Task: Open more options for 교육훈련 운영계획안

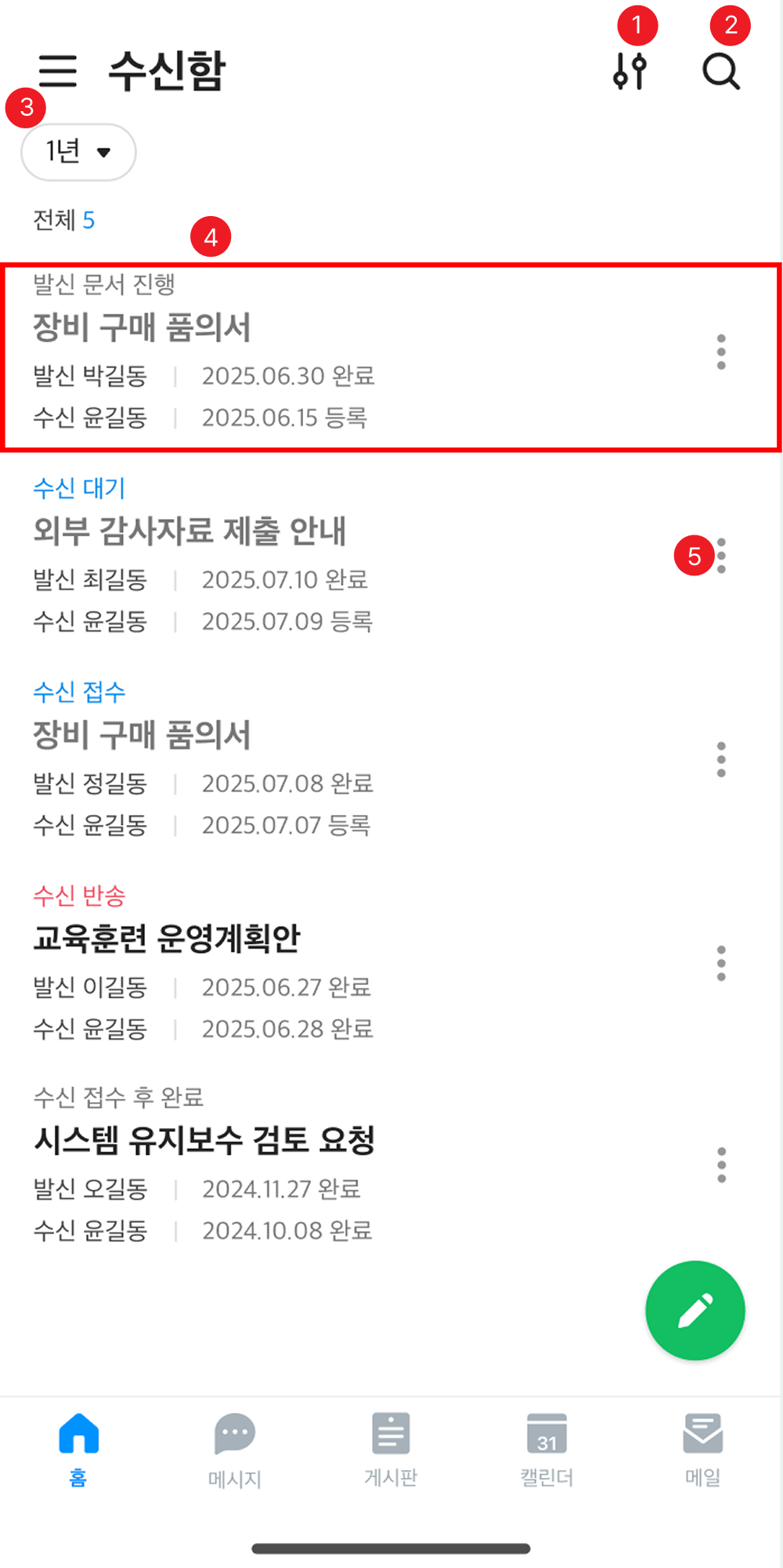Action: point(721,963)
